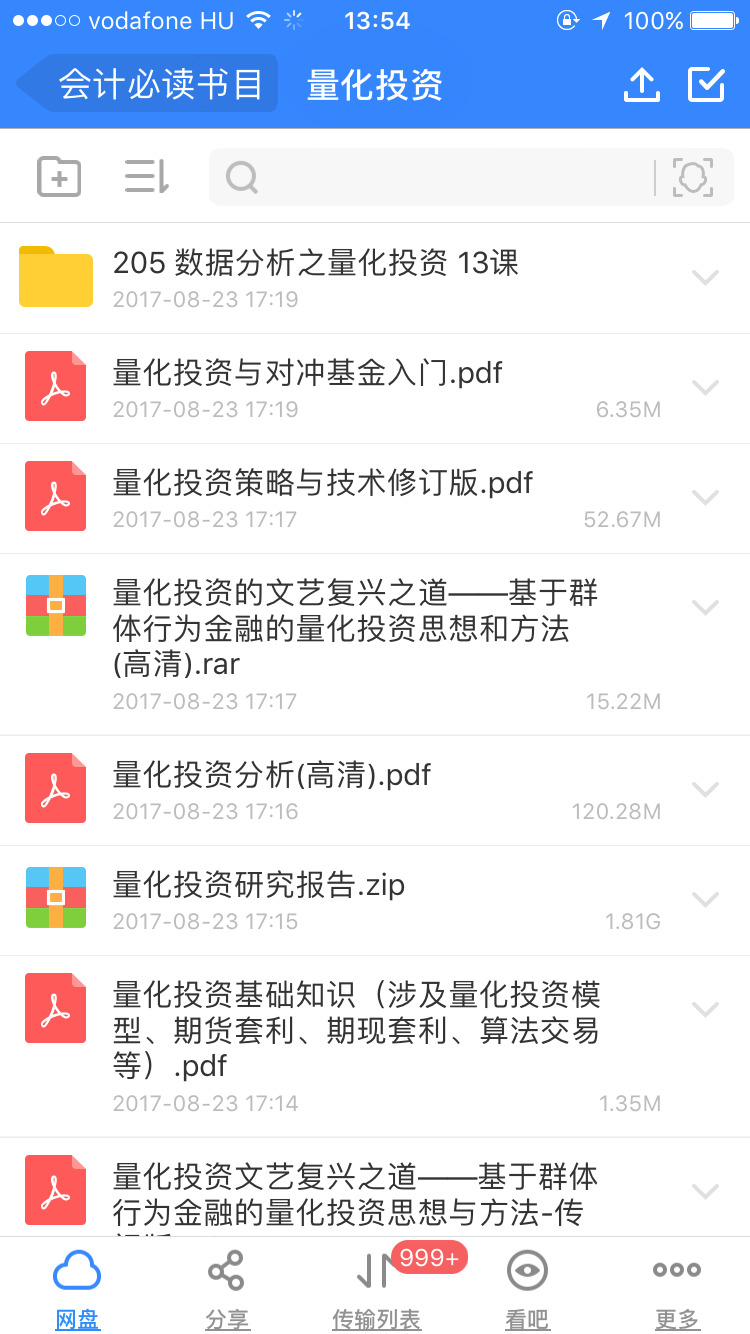Expand options for 量化投资研究报告.zip
Image resolution: width=750 pixels, height=1334 pixels.
706,900
